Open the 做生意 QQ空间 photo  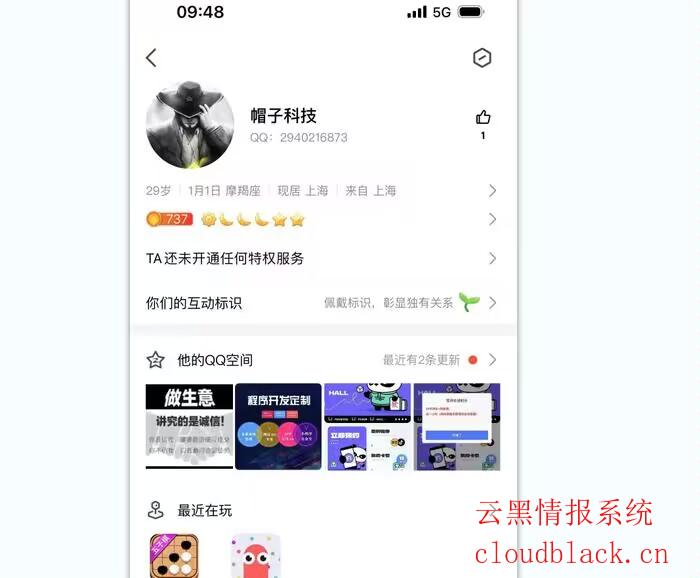(x=189, y=427)
